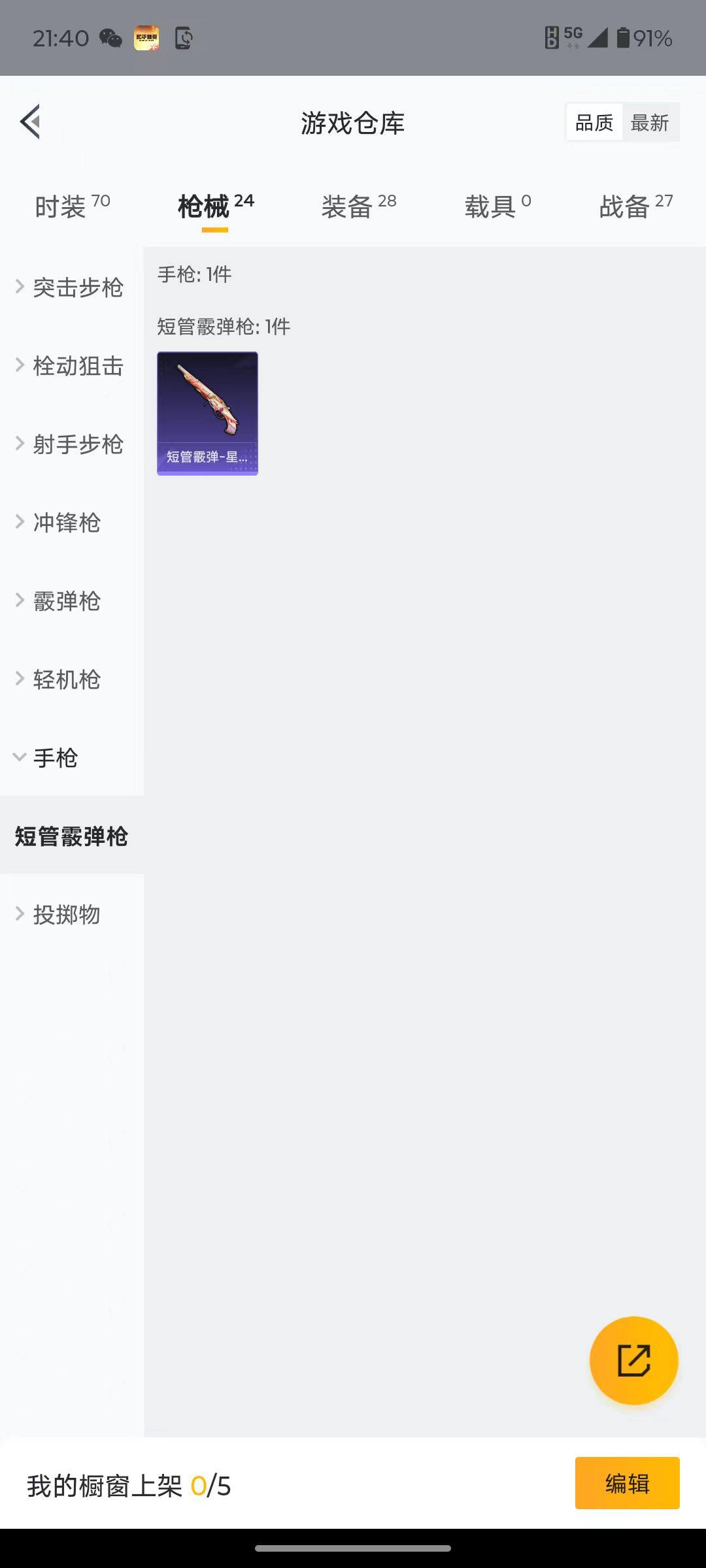Viewport: 706px width, 1568px height.
Task: Tap the back arrow to exit warehouse
Action: [x=29, y=122]
